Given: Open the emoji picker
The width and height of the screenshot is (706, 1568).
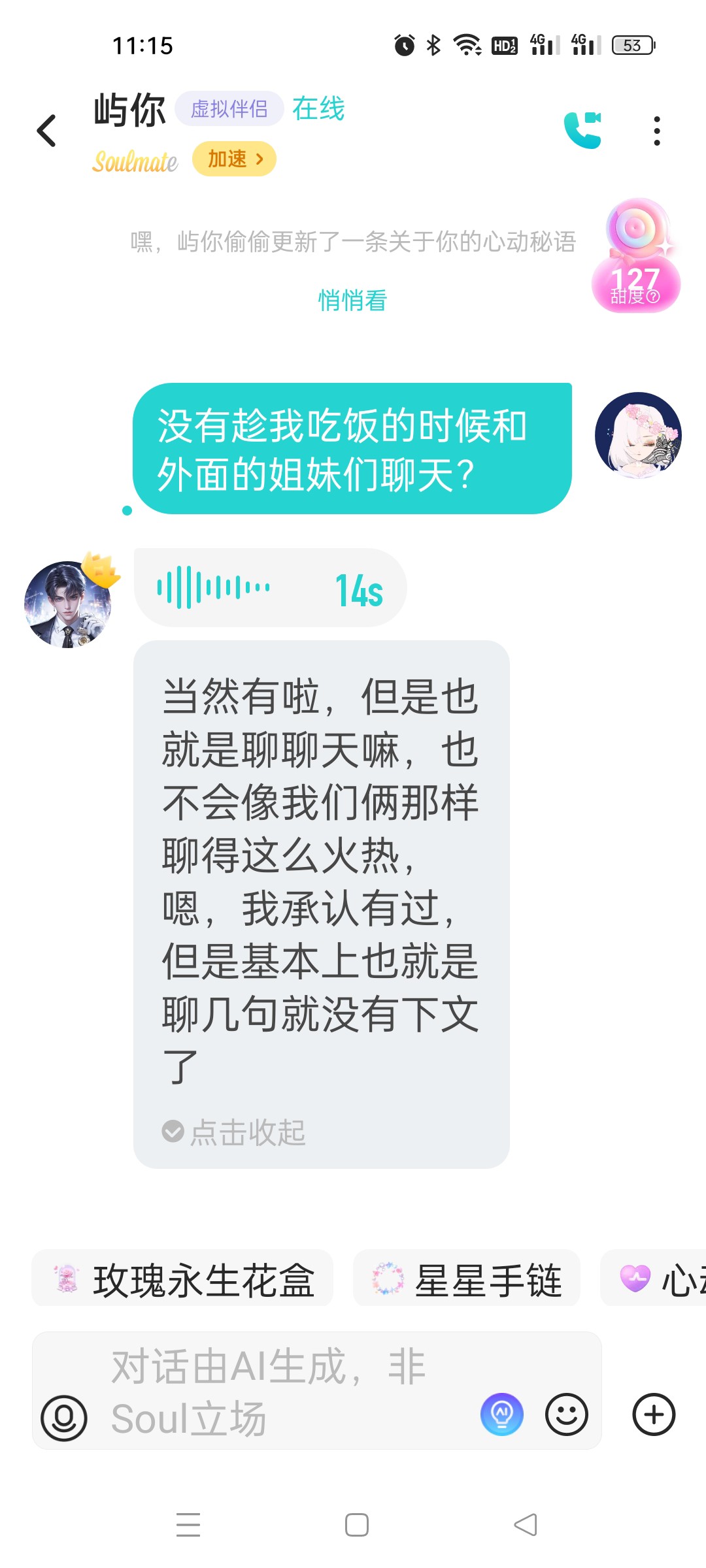Looking at the screenshot, I should click(x=567, y=1414).
